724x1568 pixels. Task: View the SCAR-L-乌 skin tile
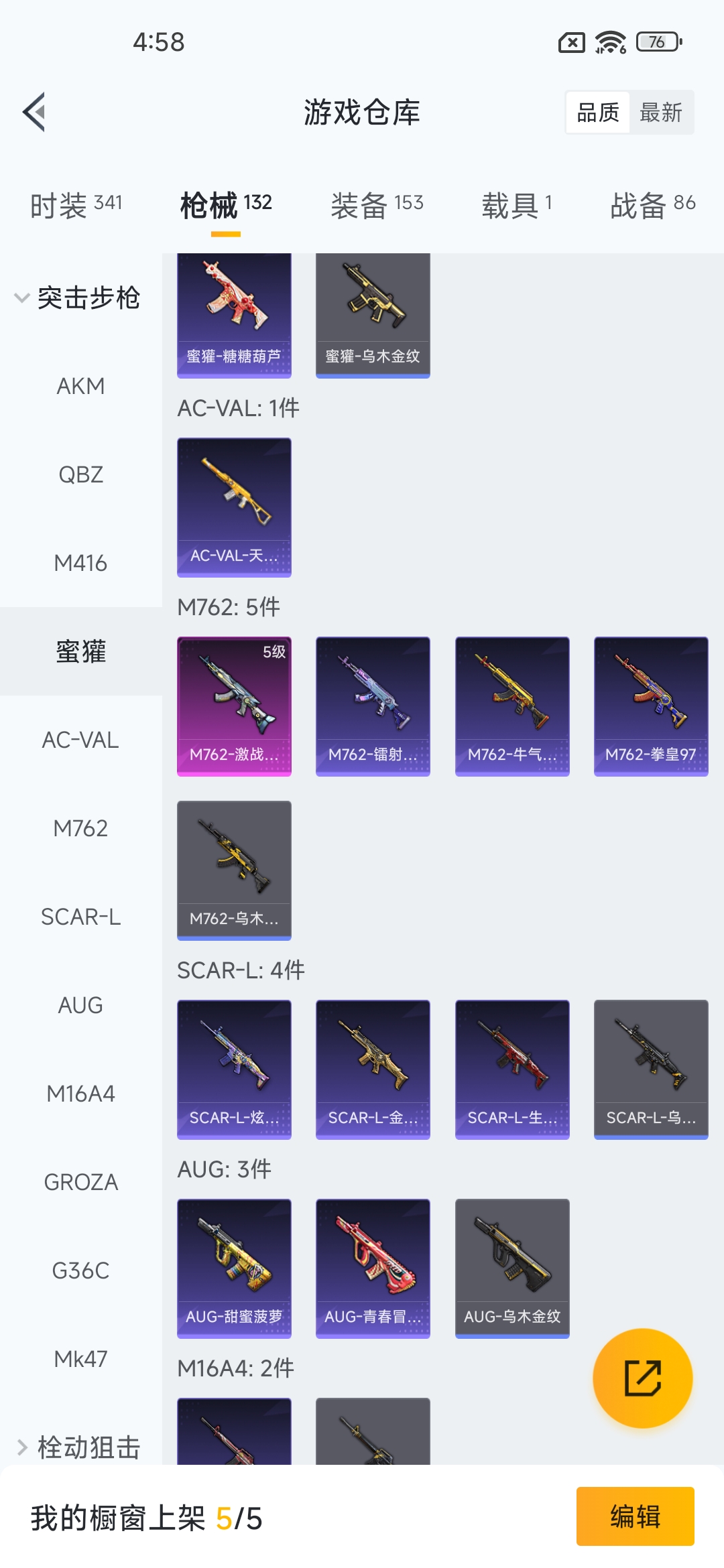pos(650,1069)
